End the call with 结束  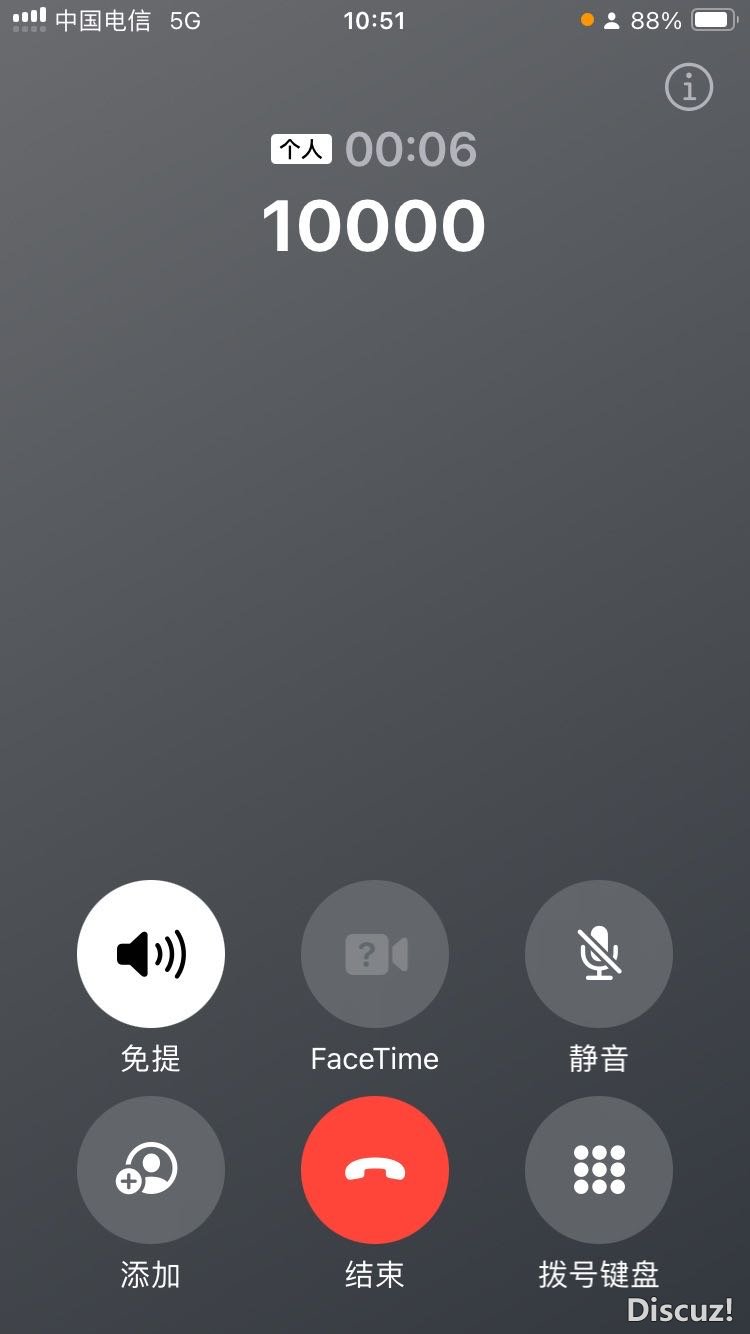(x=375, y=1170)
